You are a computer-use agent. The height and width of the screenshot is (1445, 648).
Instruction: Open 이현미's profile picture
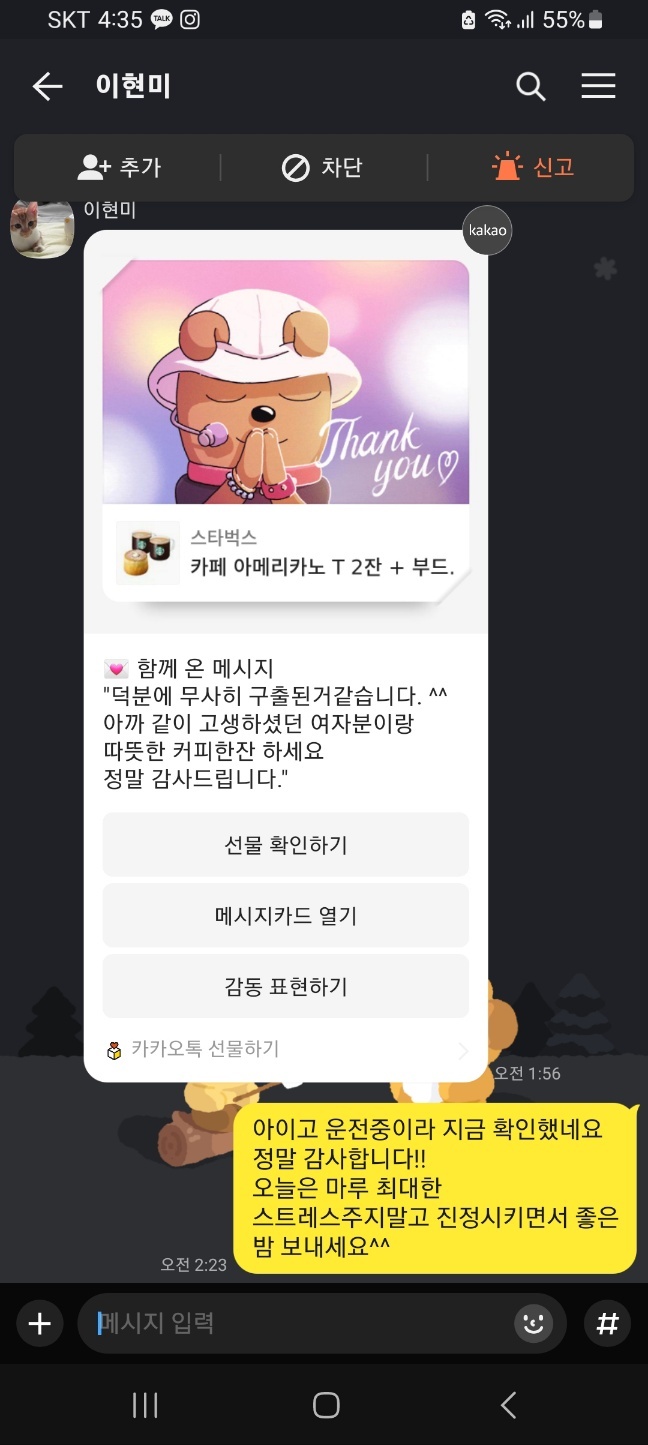[42, 228]
